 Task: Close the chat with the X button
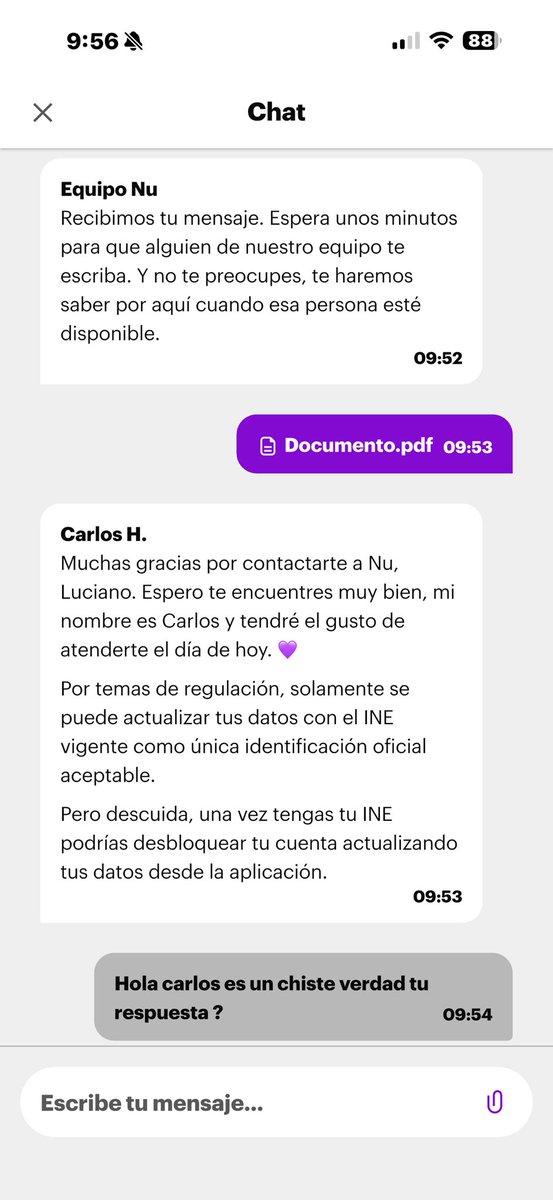42,112
